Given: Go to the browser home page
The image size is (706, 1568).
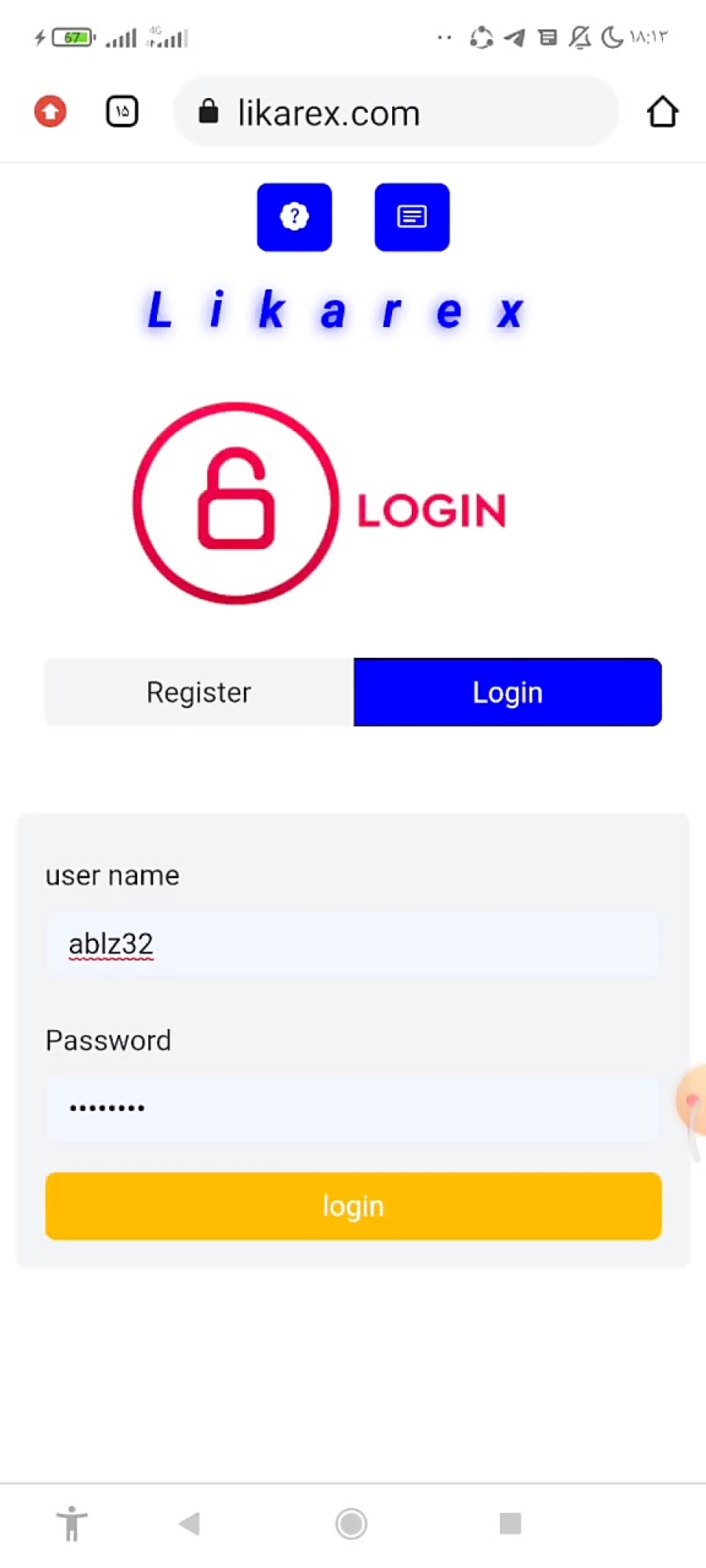Looking at the screenshot, I should (662, 111).
